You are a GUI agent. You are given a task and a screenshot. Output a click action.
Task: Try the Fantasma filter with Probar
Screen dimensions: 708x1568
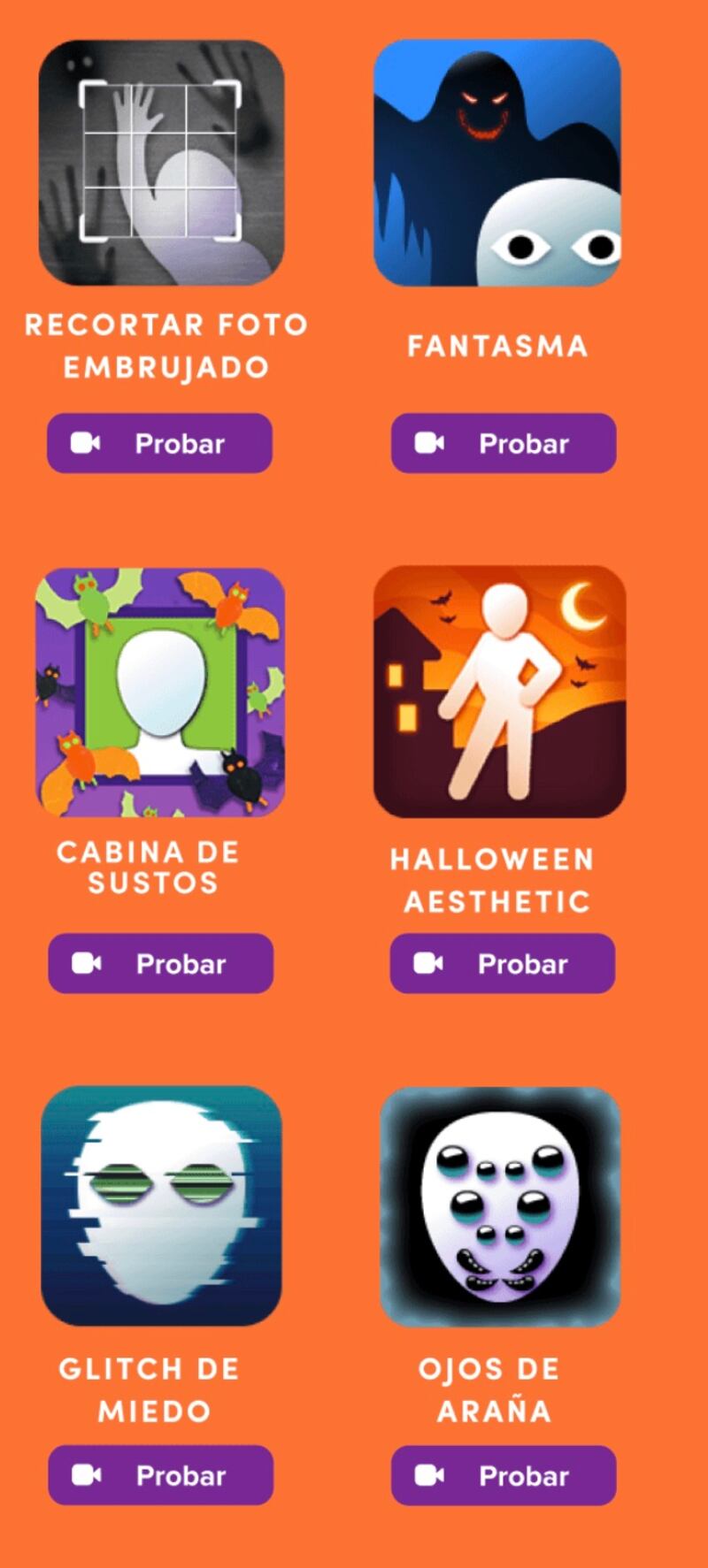[x=504, y=443]
